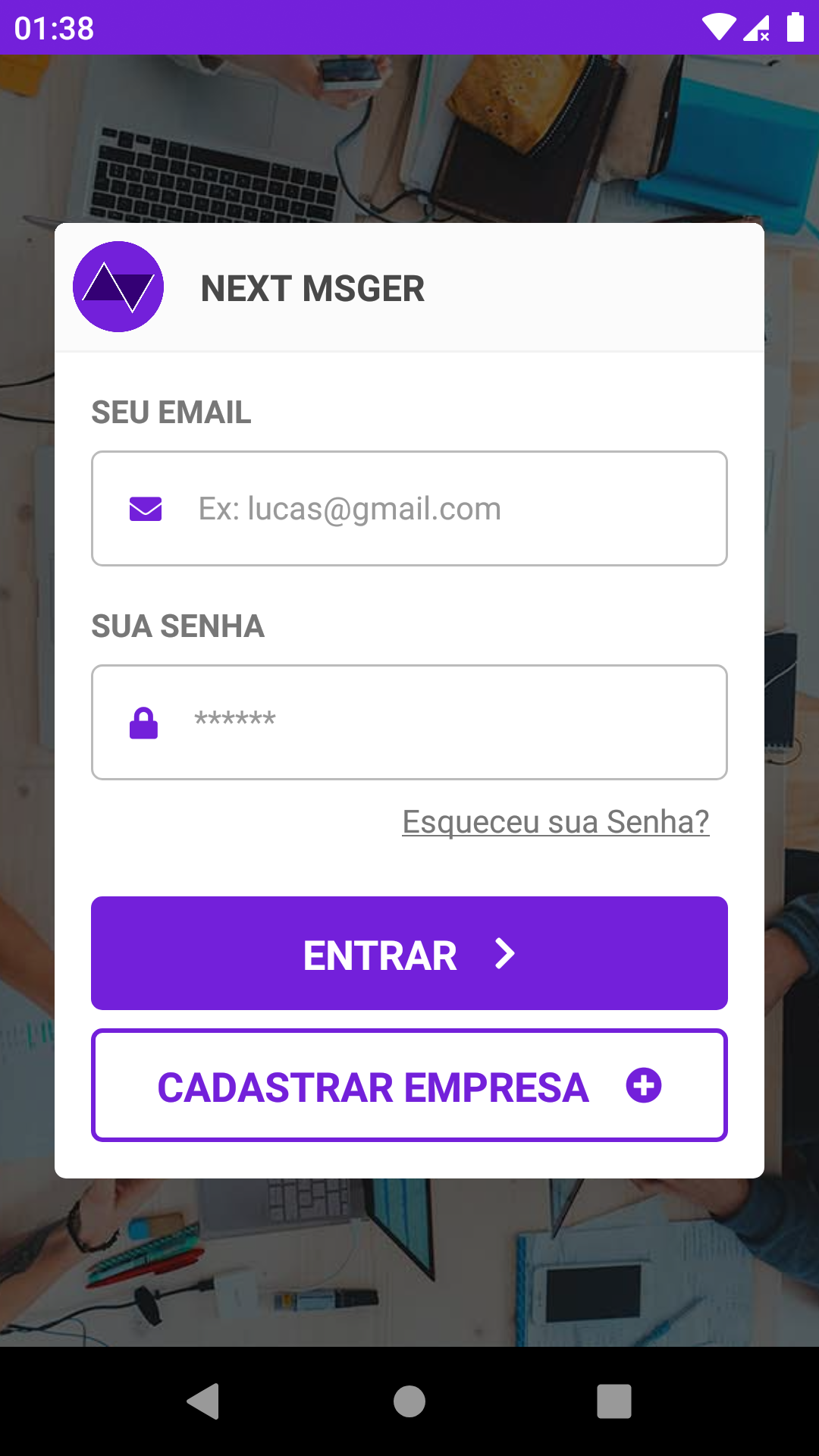Select CADASTRAR EMPRESA to register a company
The width and height of the screenshot is (819, 1456).
click(x=409, y=1085)
